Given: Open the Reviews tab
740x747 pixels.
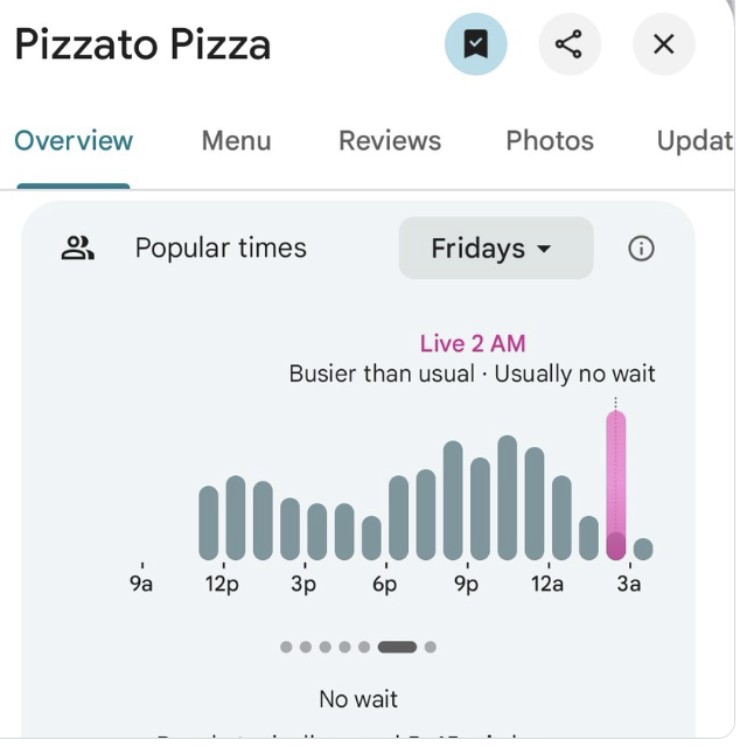Looking at the screenshot, I should coord(388,141).
